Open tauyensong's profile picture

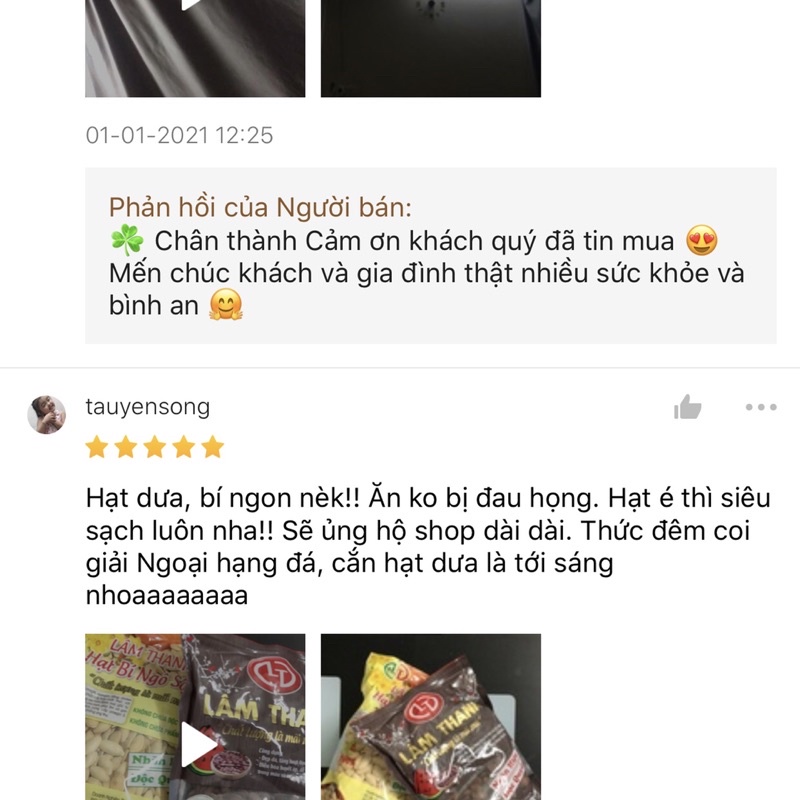46,414
